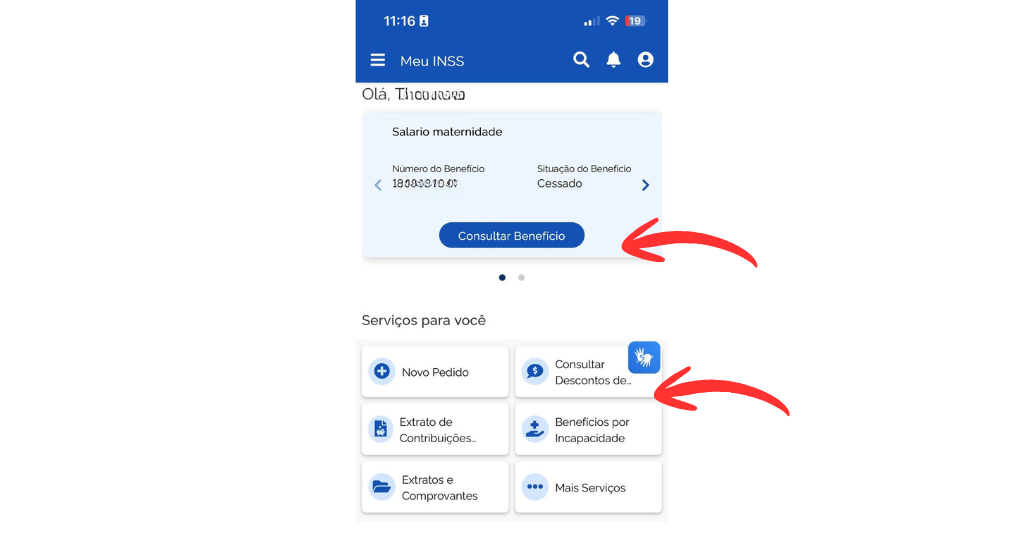Open search in Meu INSS
The height and width of the screenshot is (536, 1024).
tap(581, 60)
